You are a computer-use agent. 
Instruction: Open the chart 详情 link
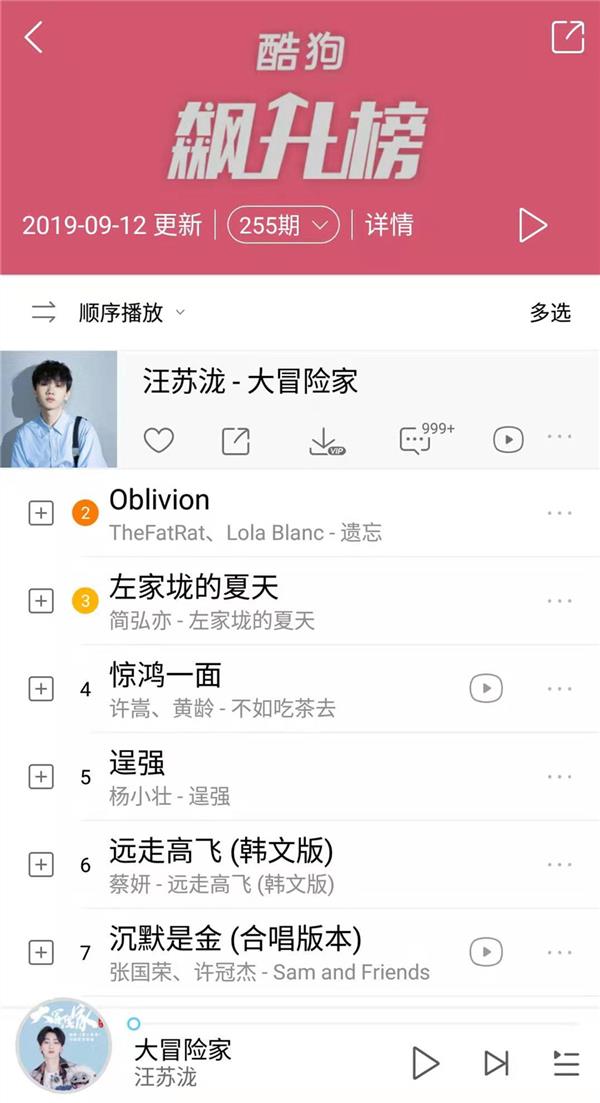click(x=389, y=225)
